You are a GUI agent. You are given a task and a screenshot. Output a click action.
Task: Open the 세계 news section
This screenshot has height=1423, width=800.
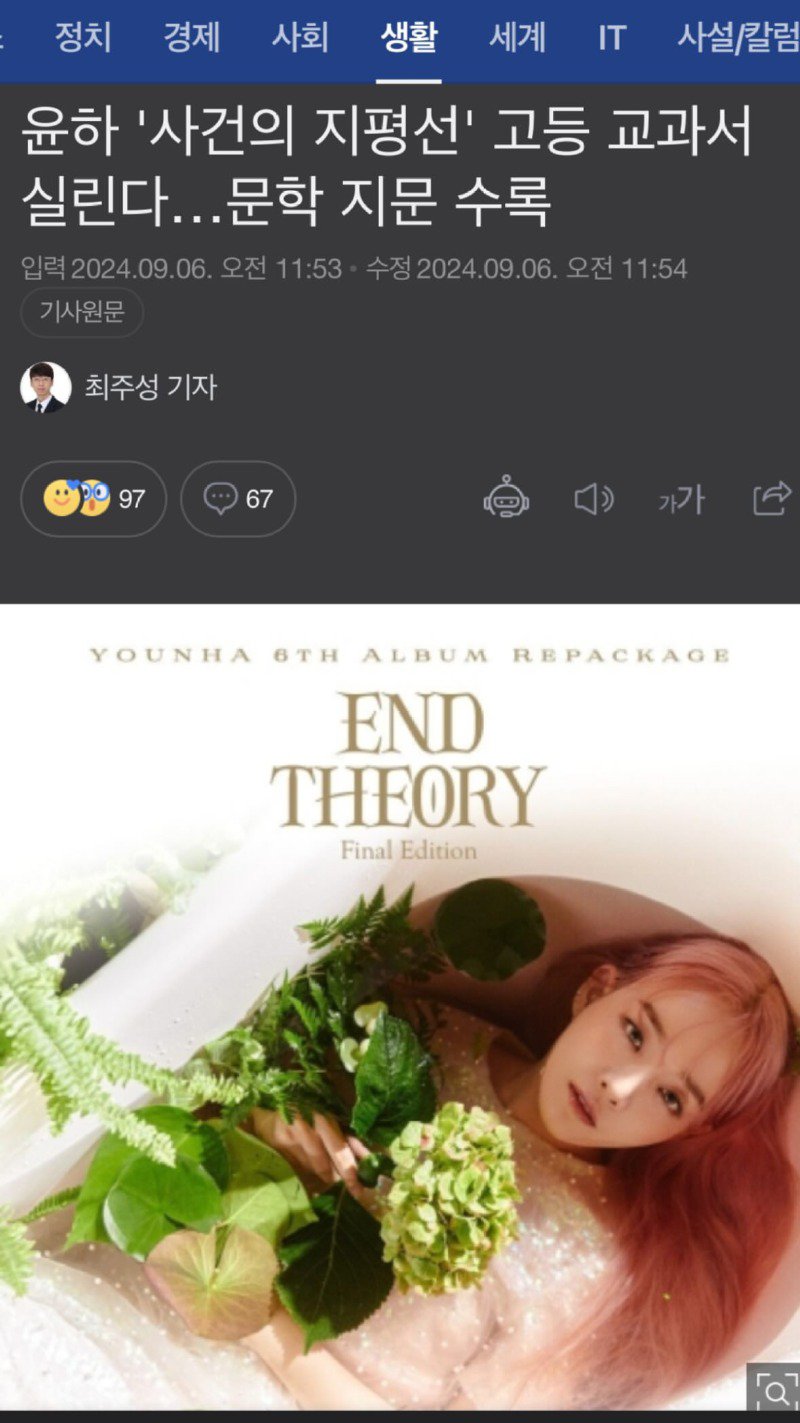[x=517, y=38]
